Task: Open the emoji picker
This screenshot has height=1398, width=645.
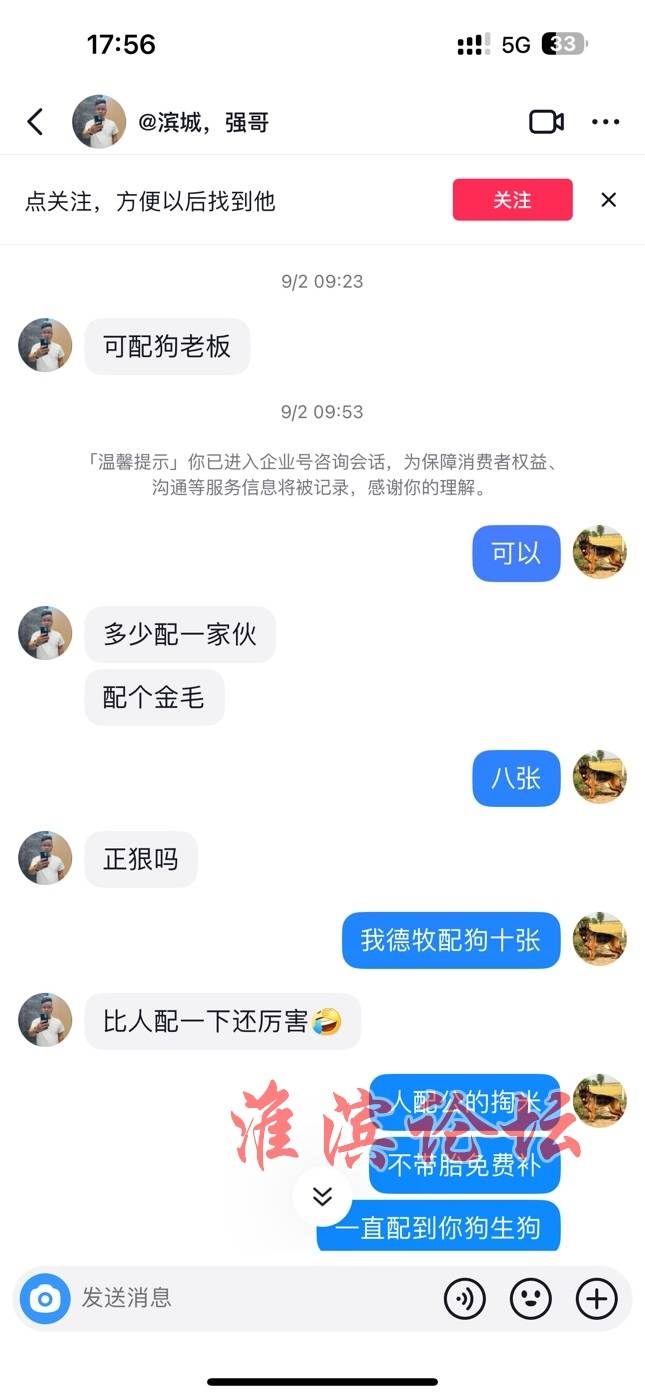Action: [530, 1298]
